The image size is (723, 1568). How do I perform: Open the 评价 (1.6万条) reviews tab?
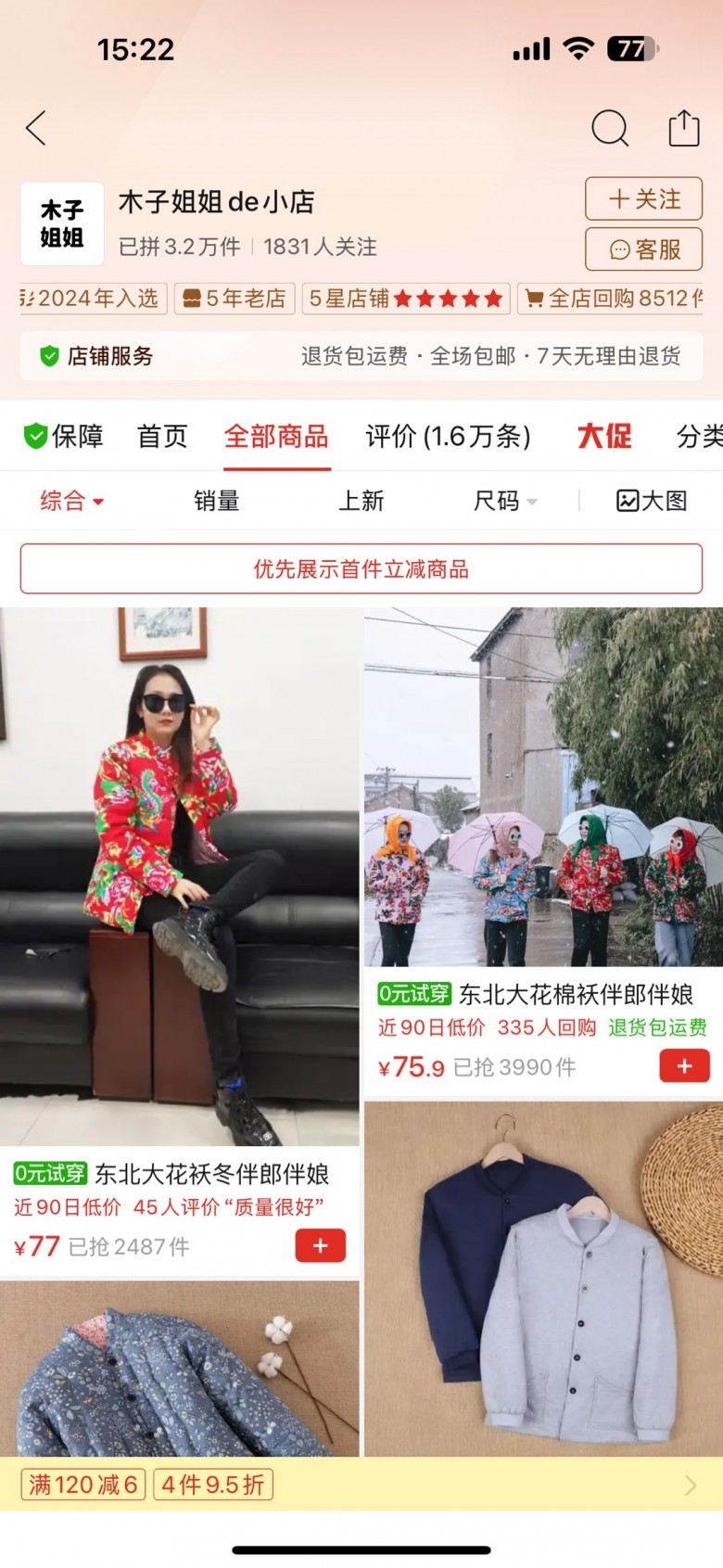[448, 436]
